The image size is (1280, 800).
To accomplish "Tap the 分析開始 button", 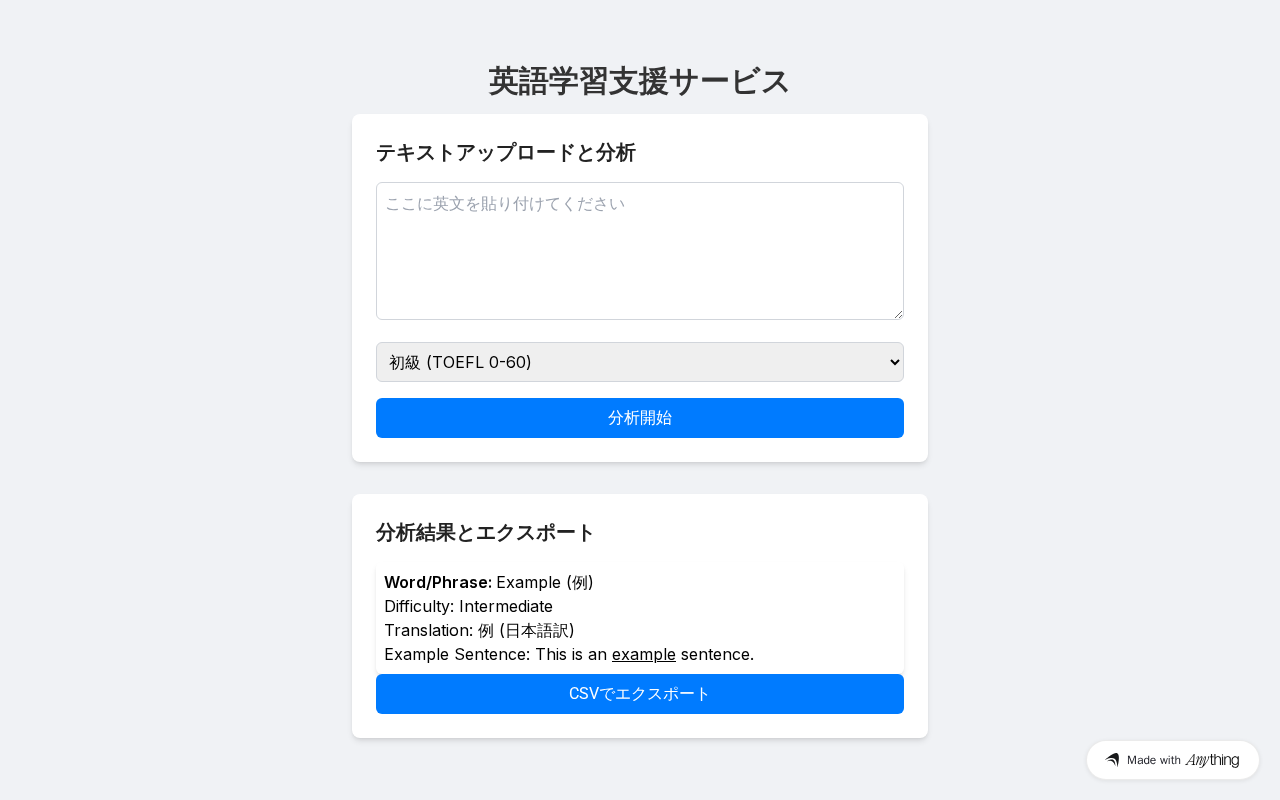I will [x=640, y=418].
